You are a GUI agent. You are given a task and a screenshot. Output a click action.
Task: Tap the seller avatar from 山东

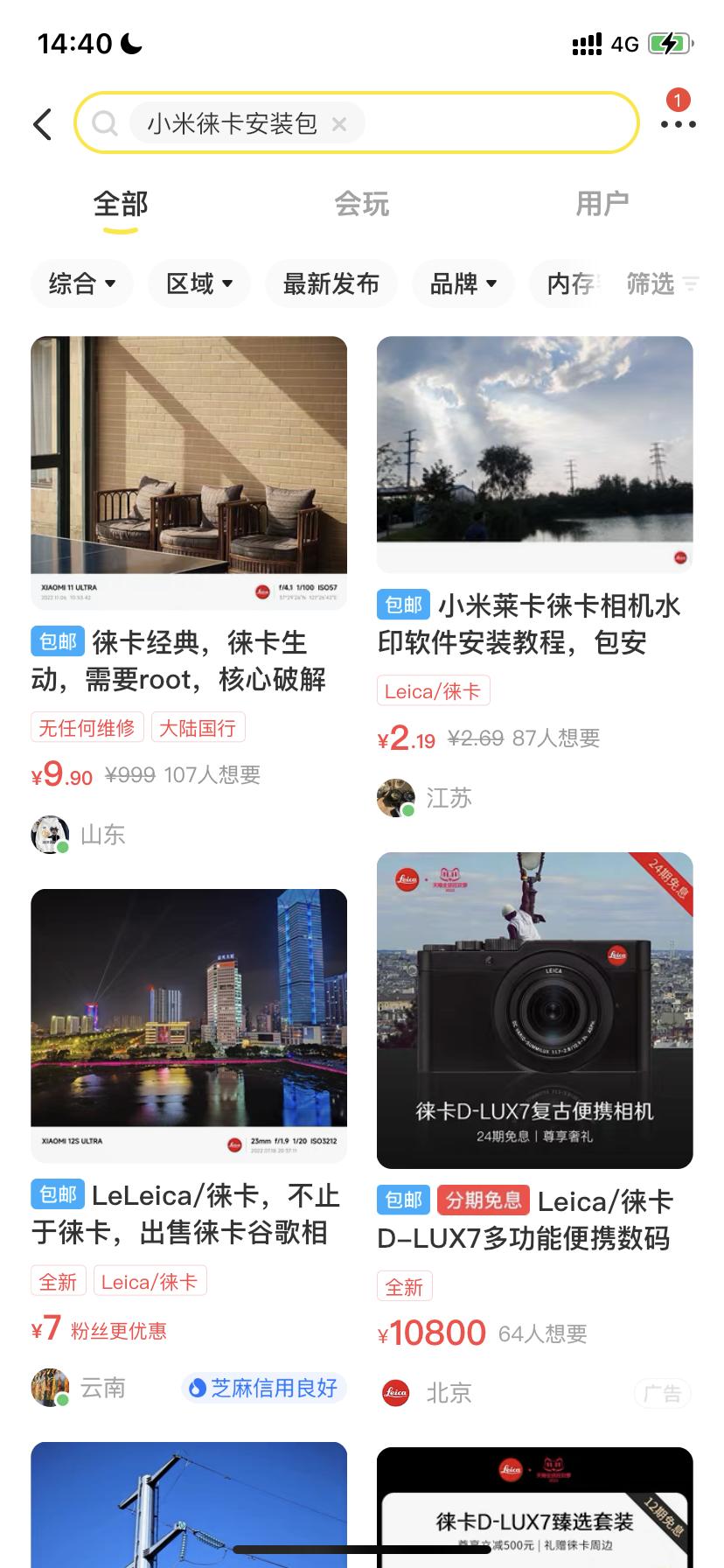click(x=50, y=835)
